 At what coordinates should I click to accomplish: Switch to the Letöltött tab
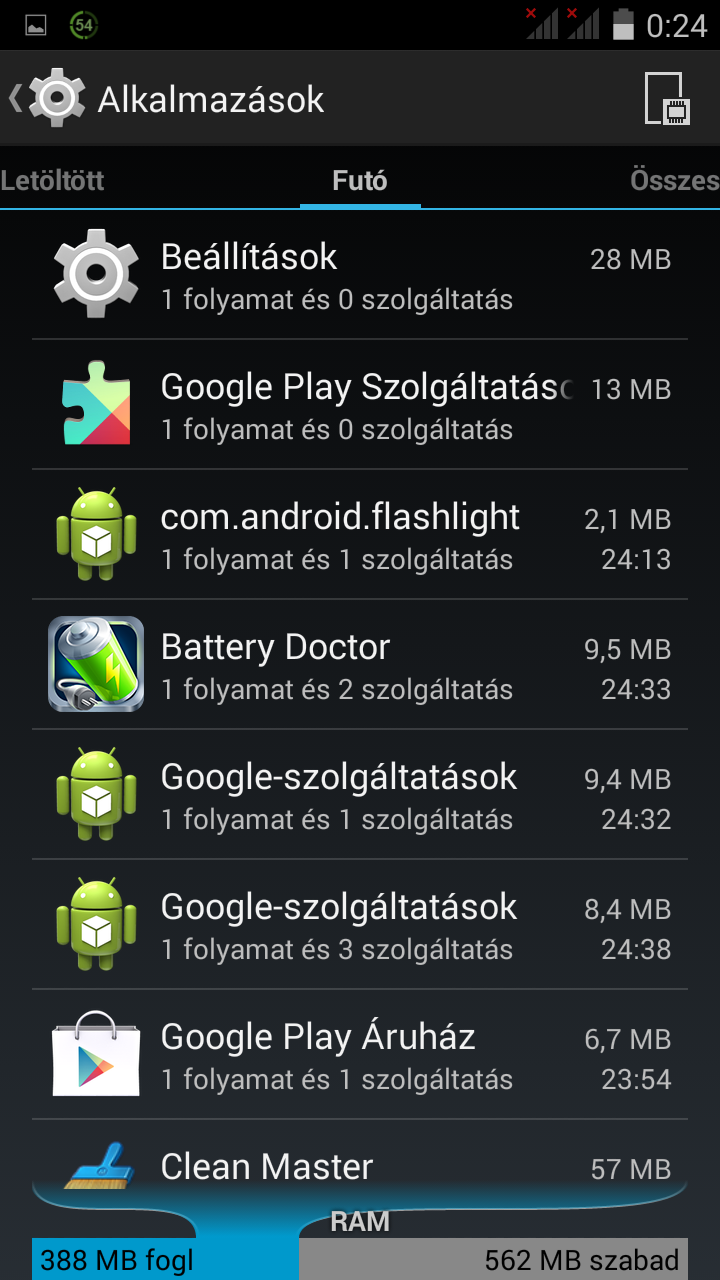[x=53, y=181]
